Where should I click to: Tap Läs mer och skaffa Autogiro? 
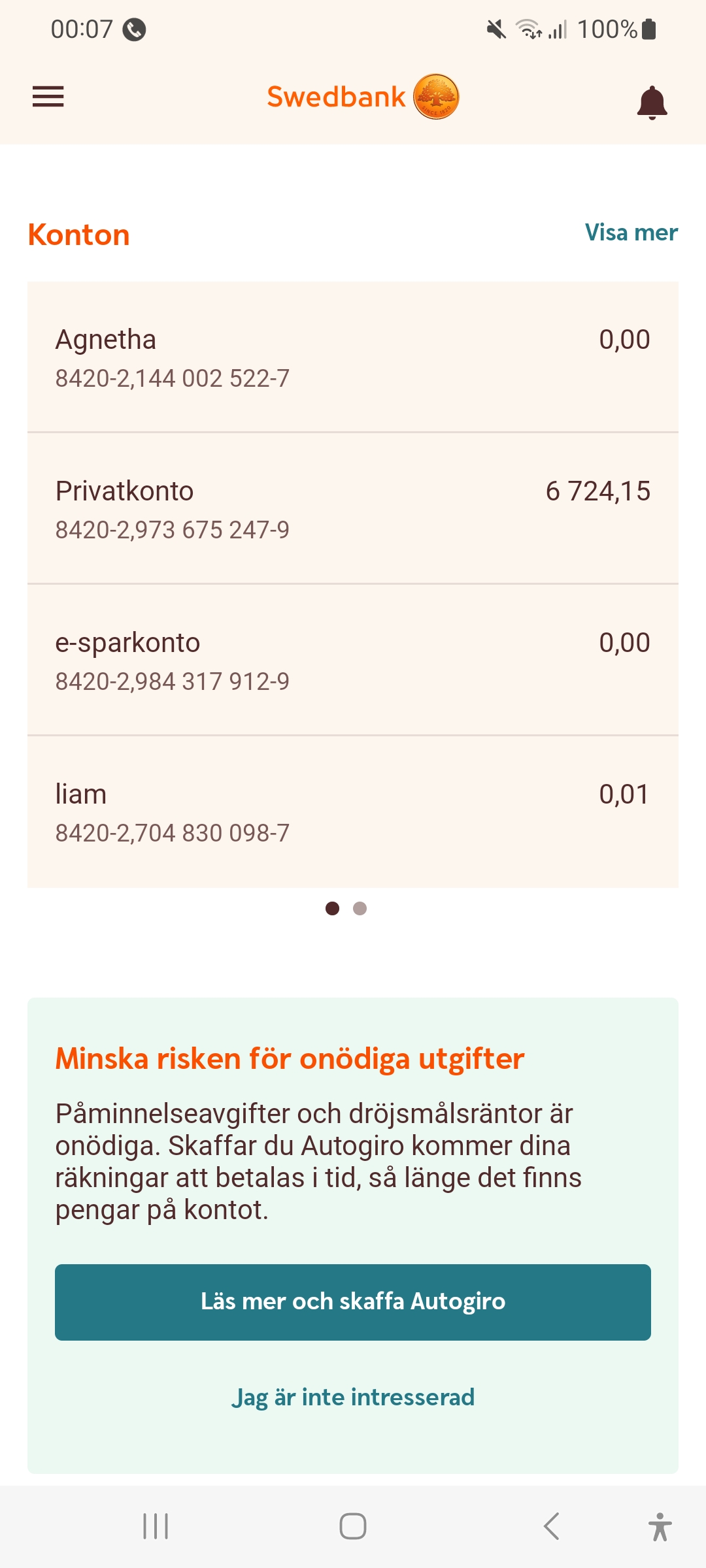pos(353,1302)
